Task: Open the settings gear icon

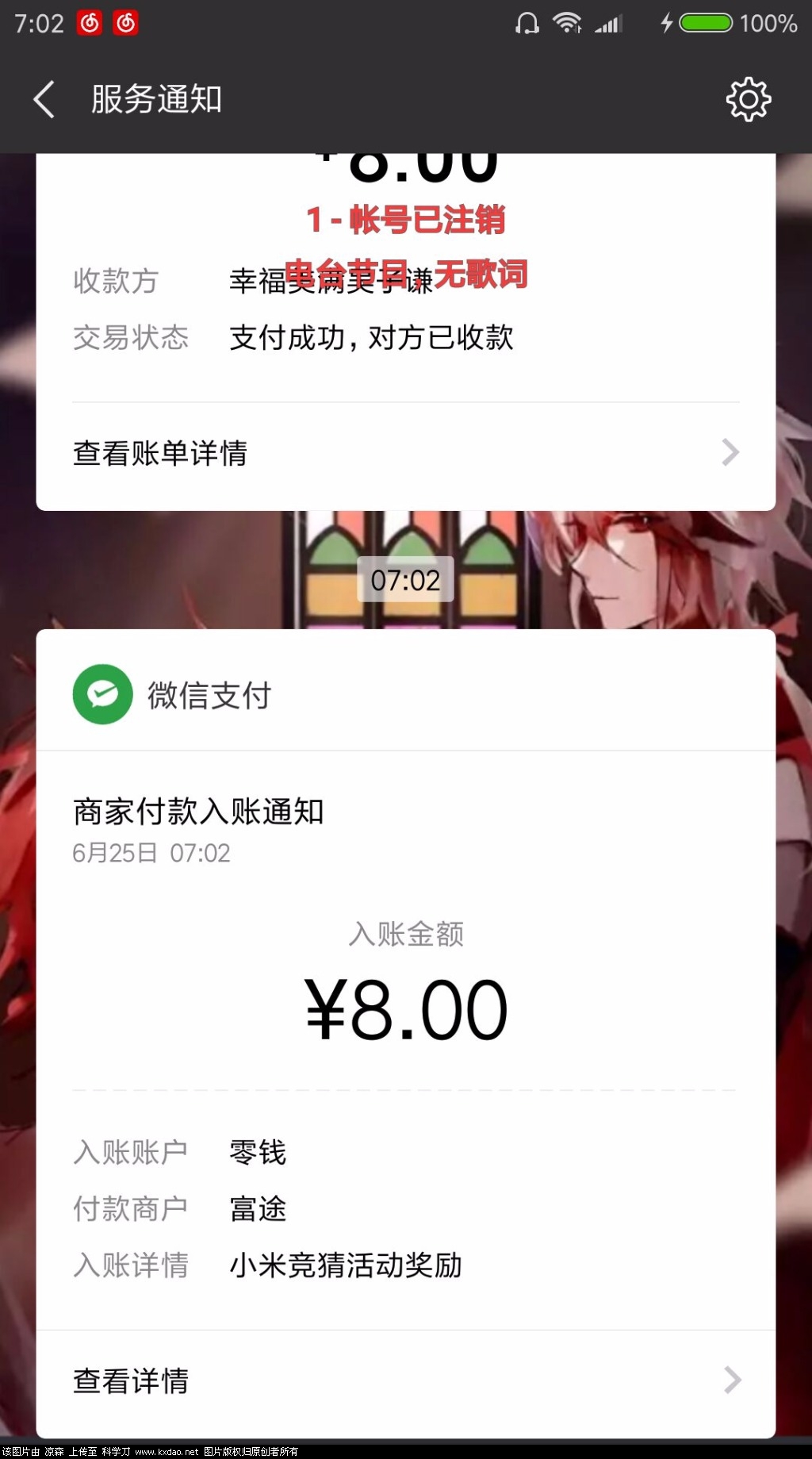Action: click(x=748, y=100)
